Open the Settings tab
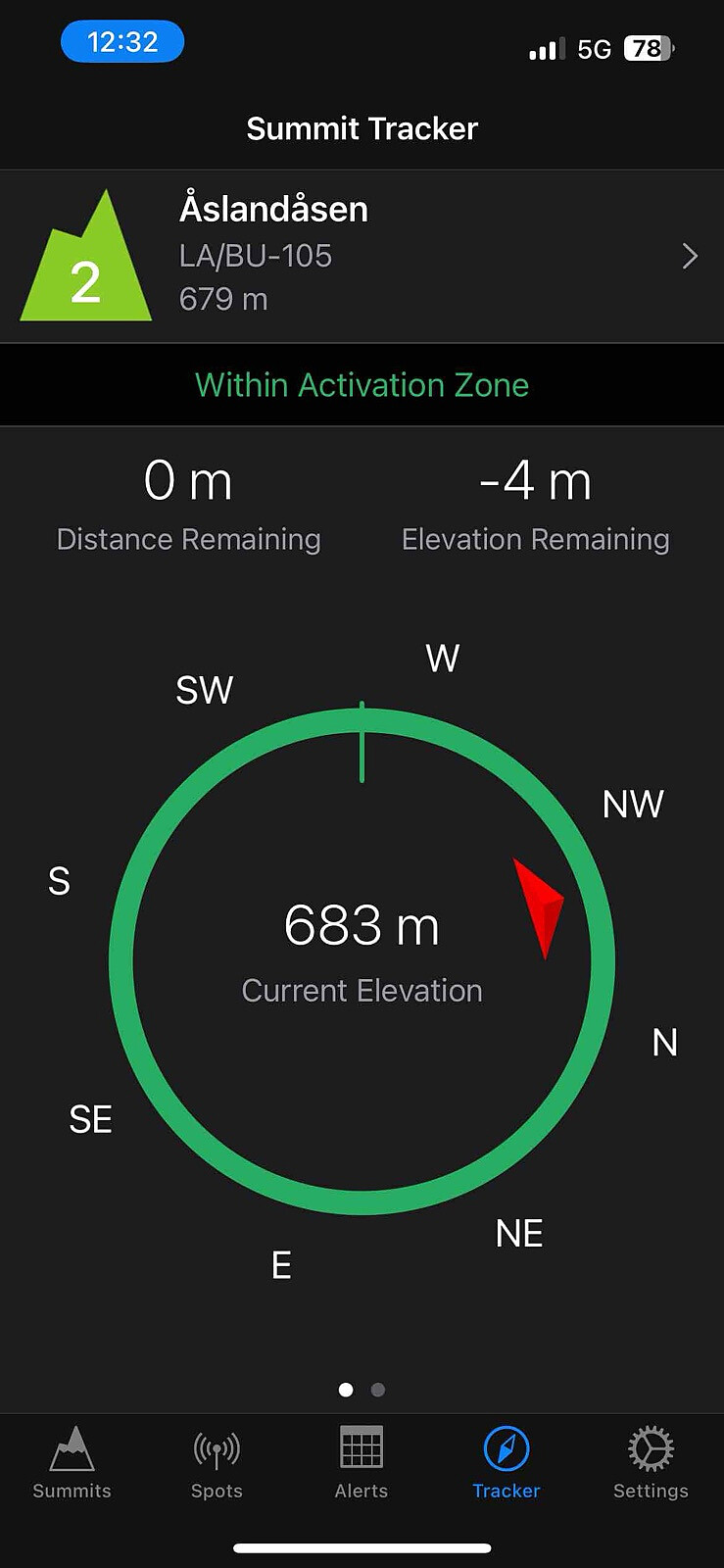The height and width of the screenshot is (1568, 724). coord(651,1462)
